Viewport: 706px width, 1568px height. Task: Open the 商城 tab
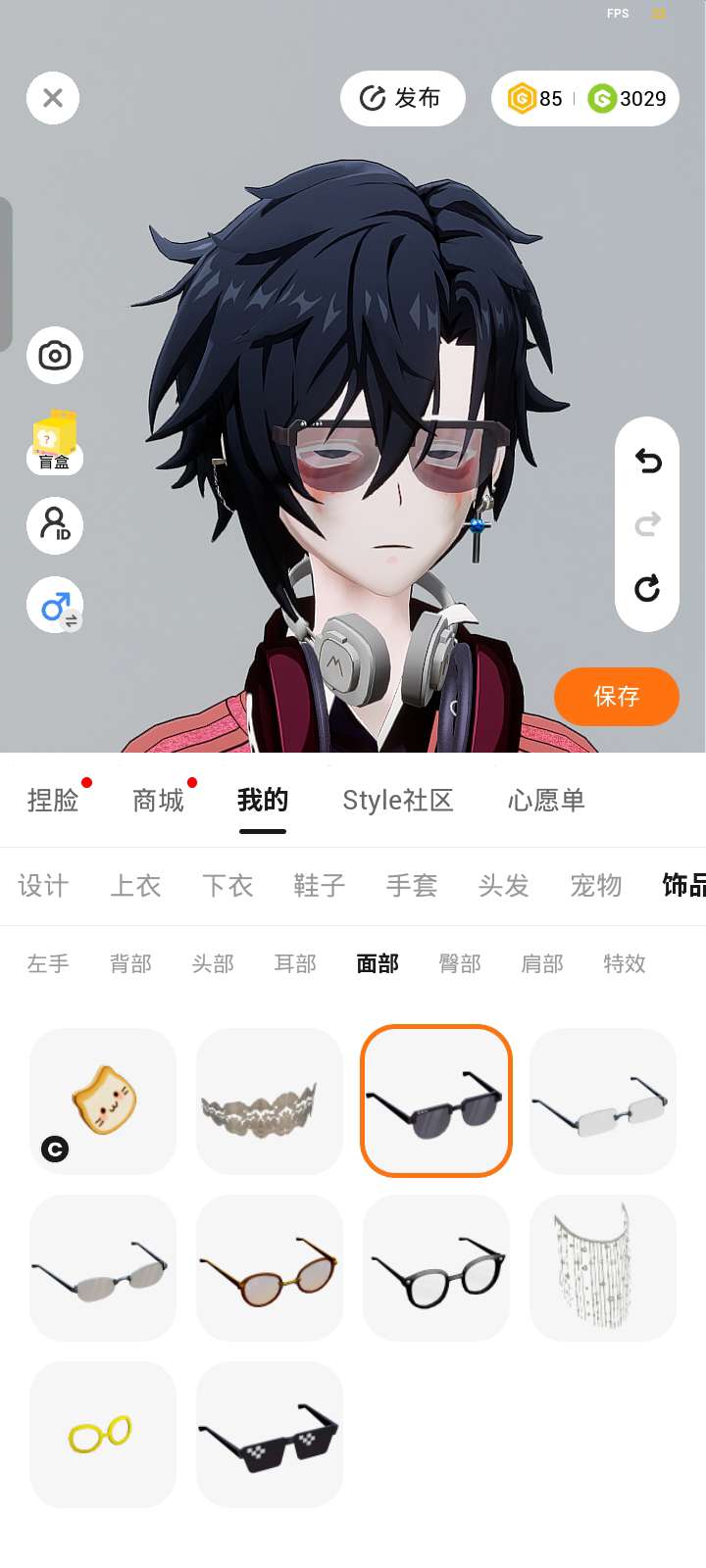(158, 801)
